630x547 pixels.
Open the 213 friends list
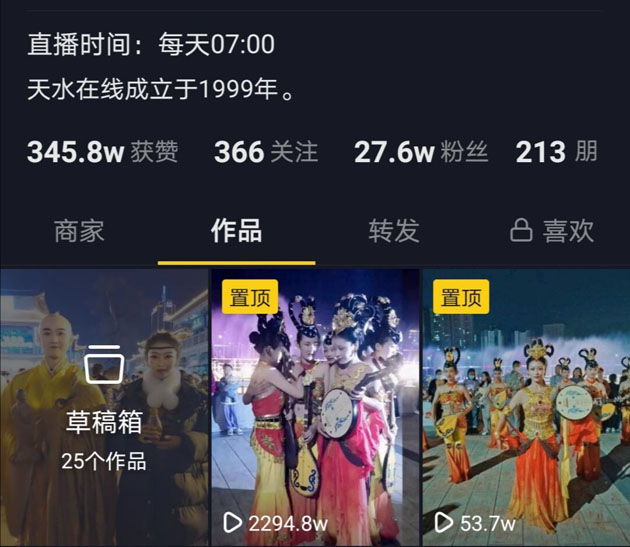[x=557, y=152]
